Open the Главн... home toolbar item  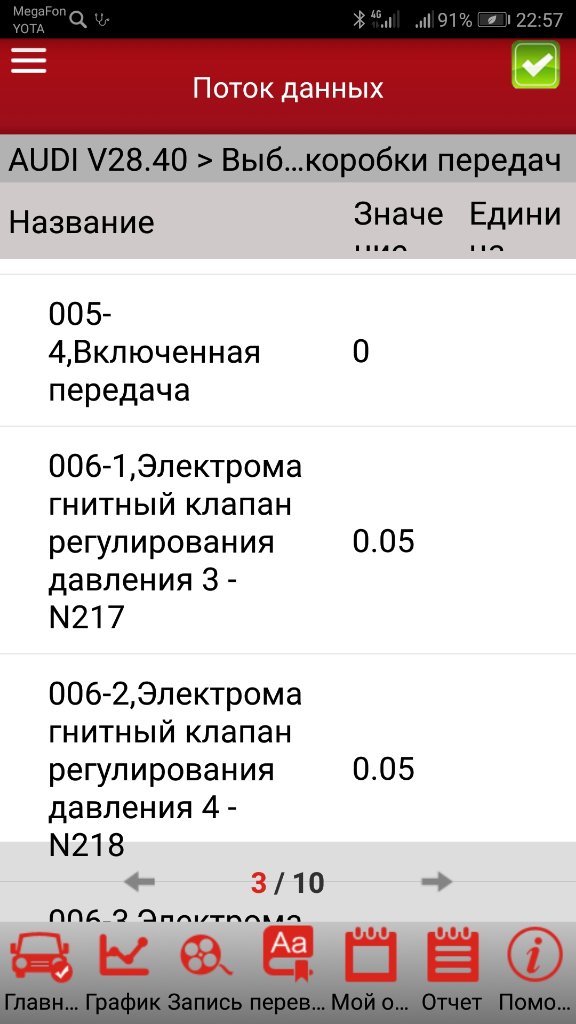tap(41, 971)
